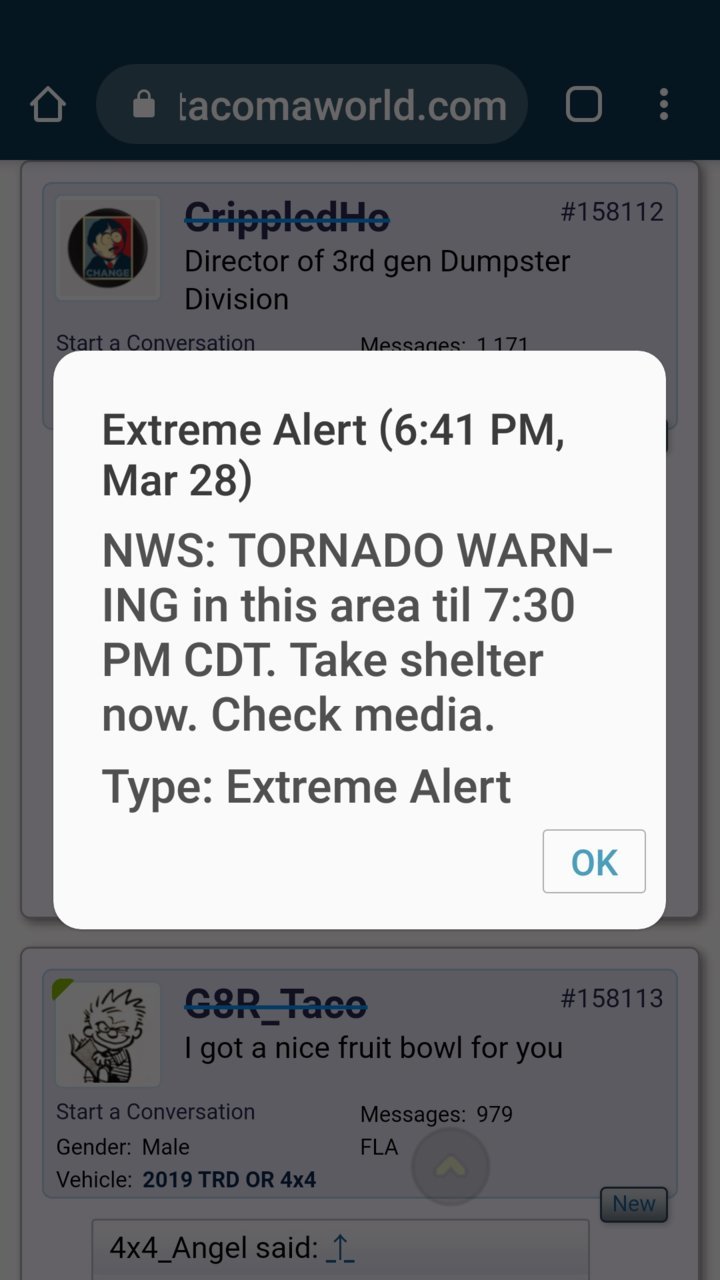720x1280 pixels.
Task: Open G8R_Taco's profile name link
Action: 276,1002
